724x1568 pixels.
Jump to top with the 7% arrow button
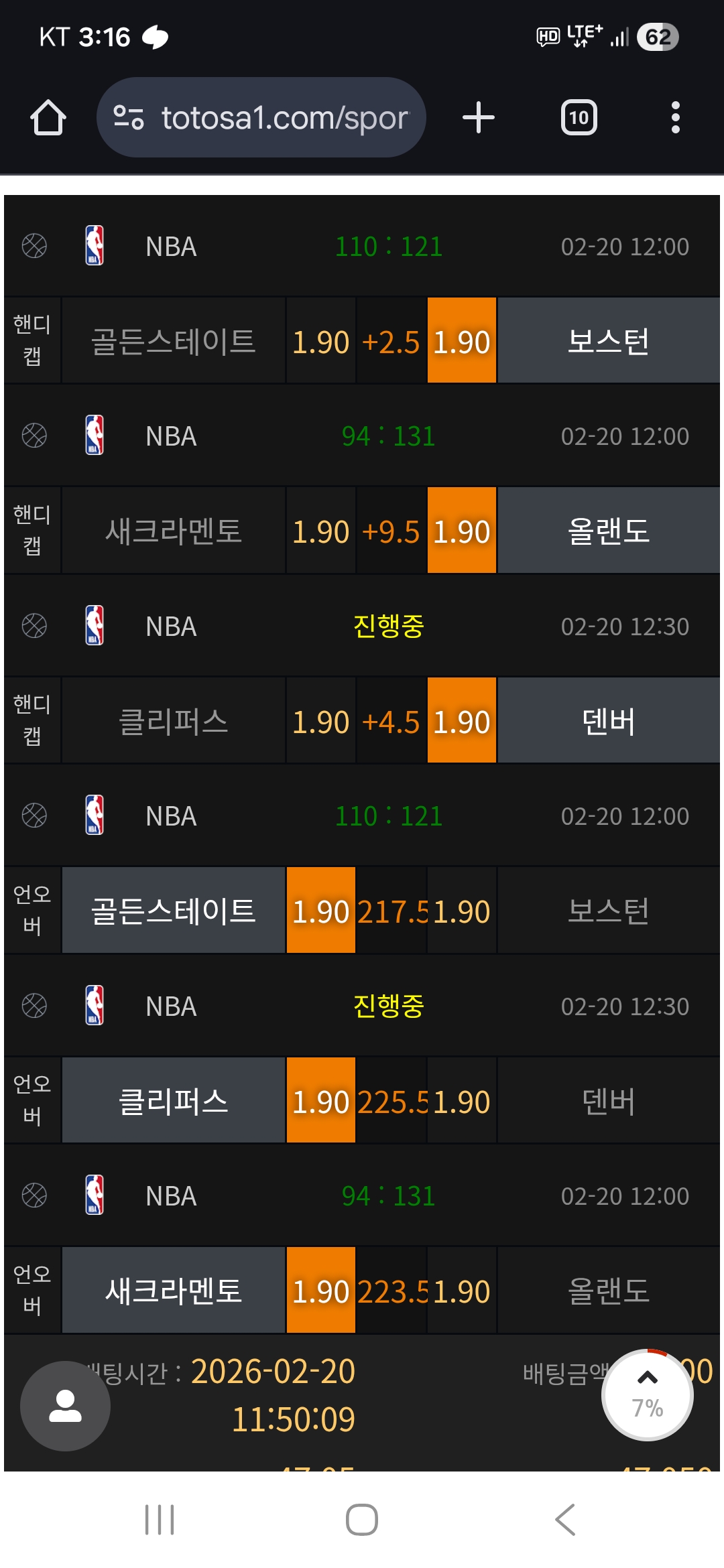point(648,1394)
